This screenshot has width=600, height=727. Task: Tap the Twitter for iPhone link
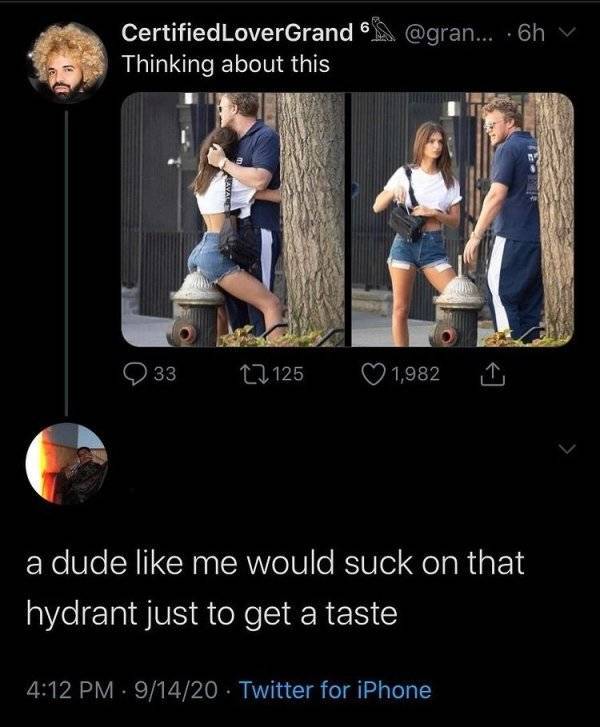pyautogui.click(x=337, y=690)
